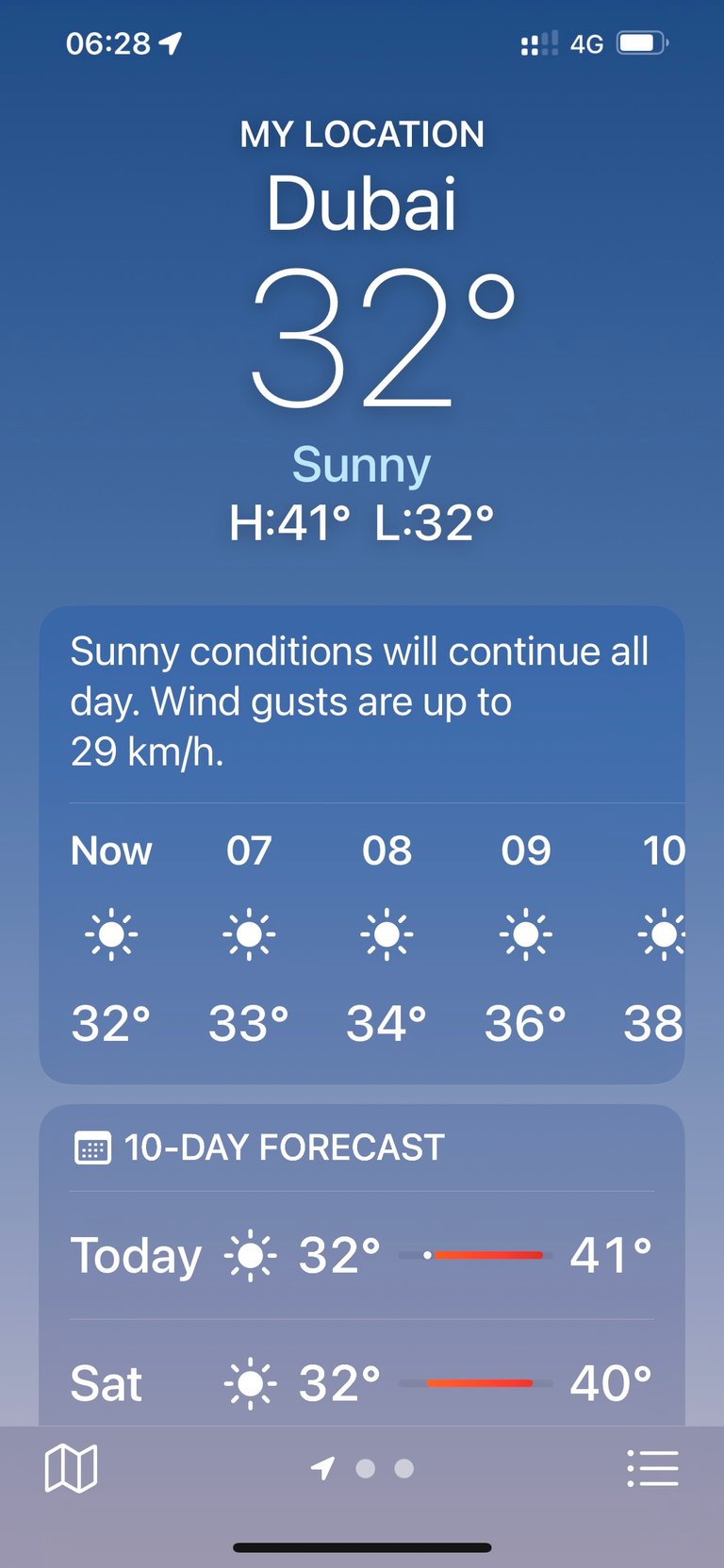Open the hourly forecast card
724x1568 pixels.
point(362,845)
